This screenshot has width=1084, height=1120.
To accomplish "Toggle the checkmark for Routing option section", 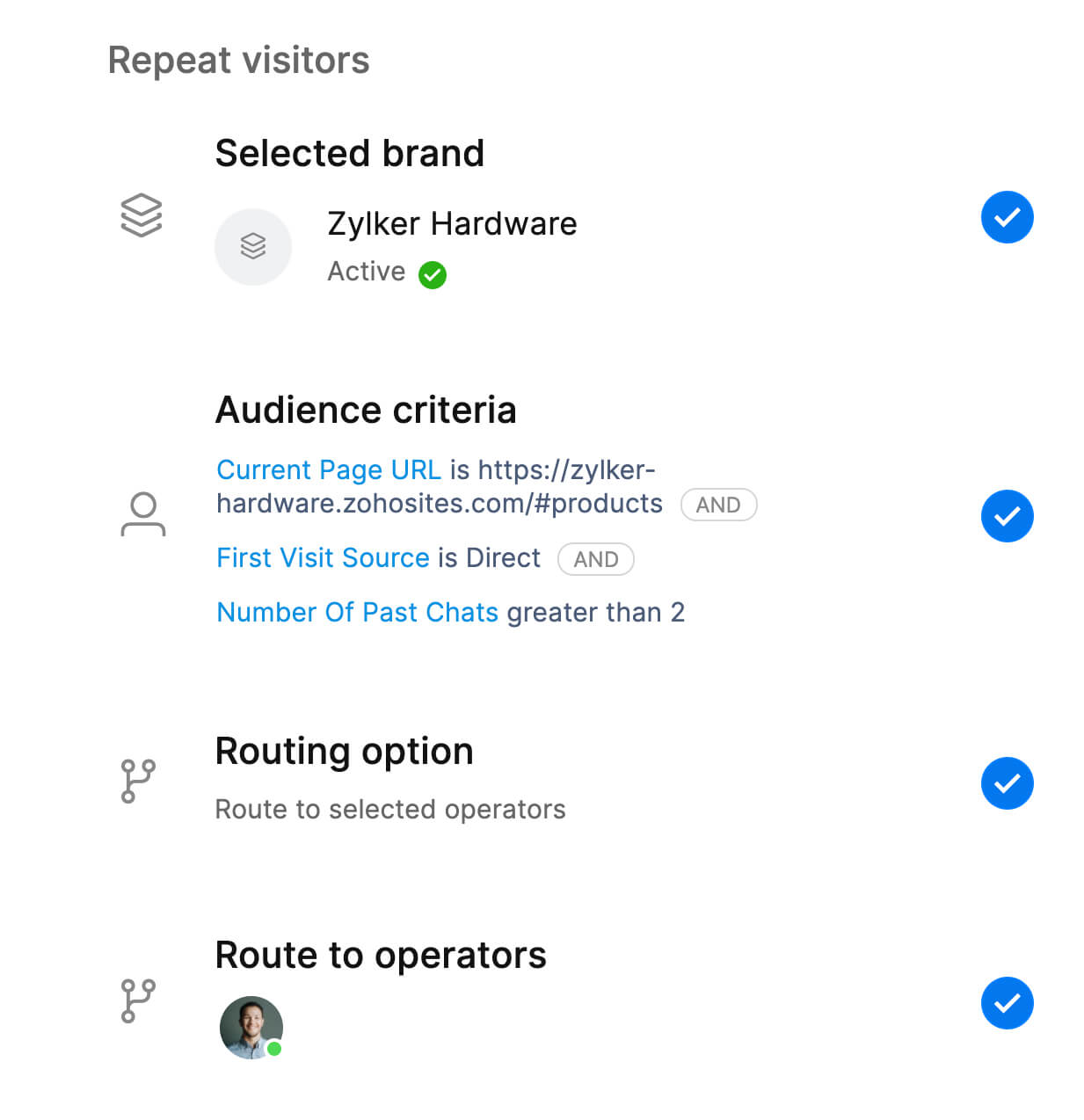I will pyautogui.click(x=1007, y=783).
